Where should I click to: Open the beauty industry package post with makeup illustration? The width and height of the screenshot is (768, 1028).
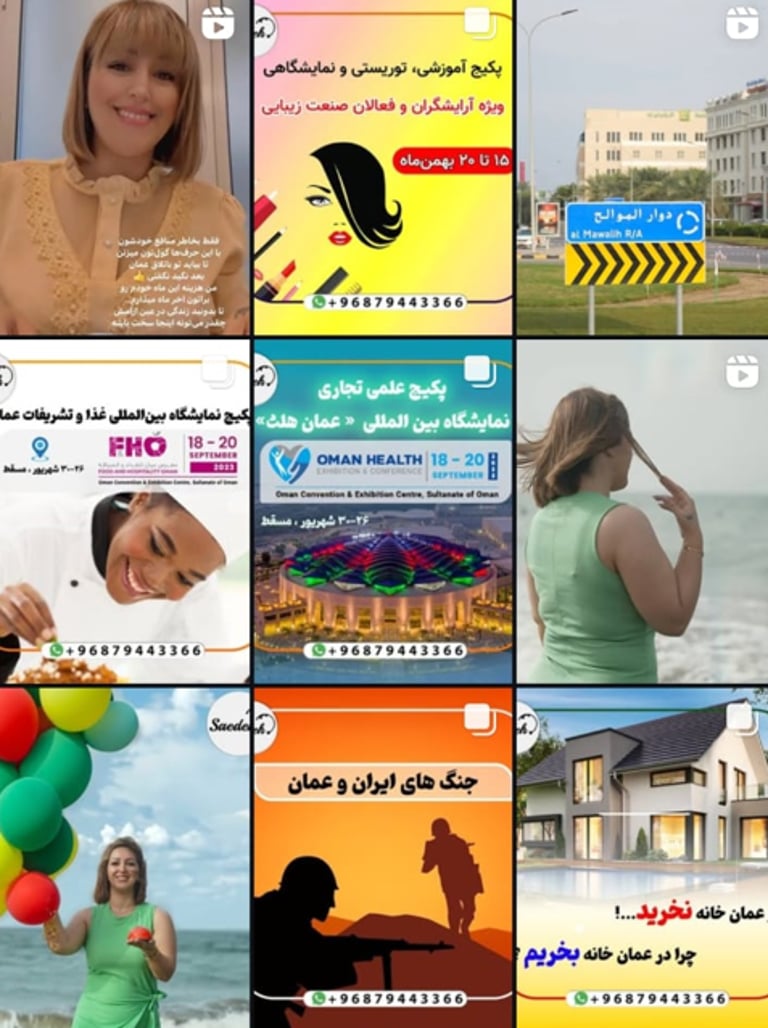382,167
